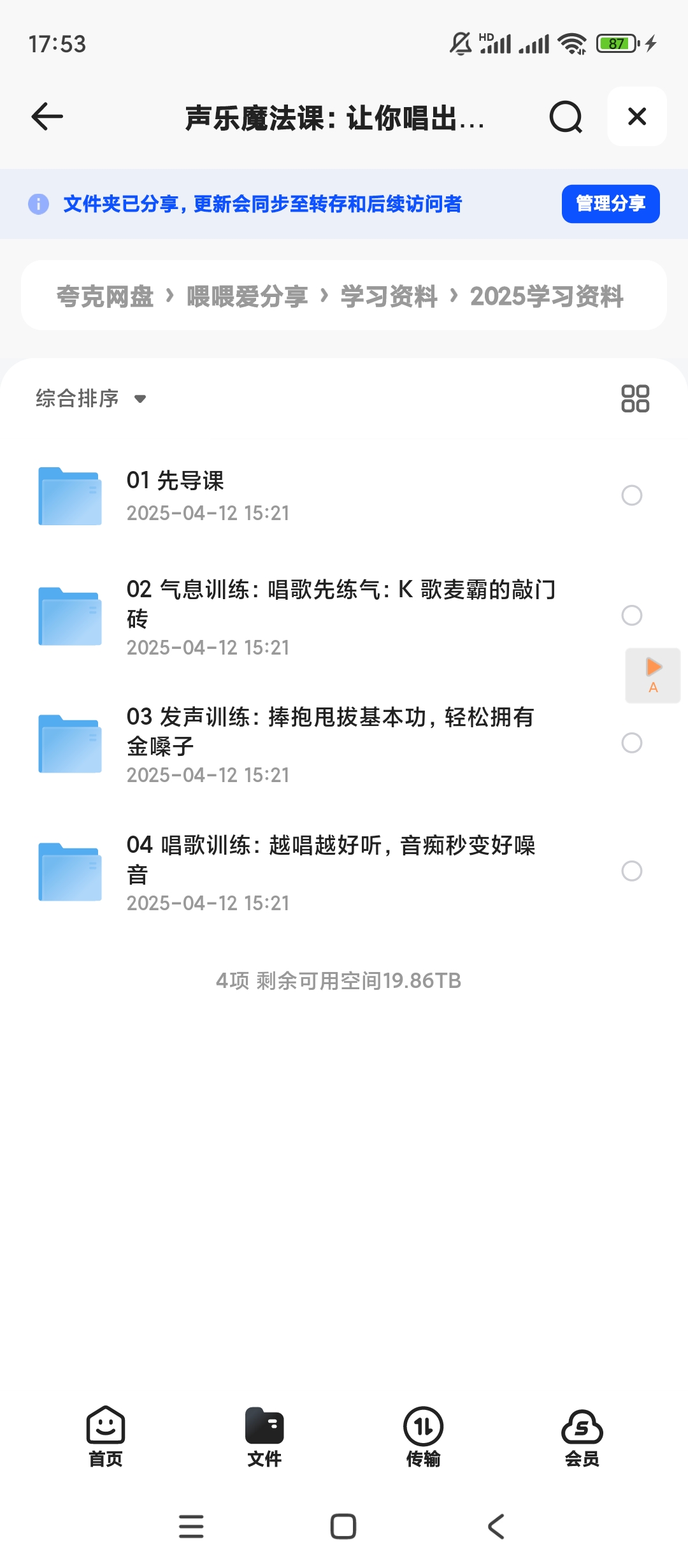This screenshot has width=688, height=1568.
Task: Close this folder view with the X
Action: tap(636, 117)
